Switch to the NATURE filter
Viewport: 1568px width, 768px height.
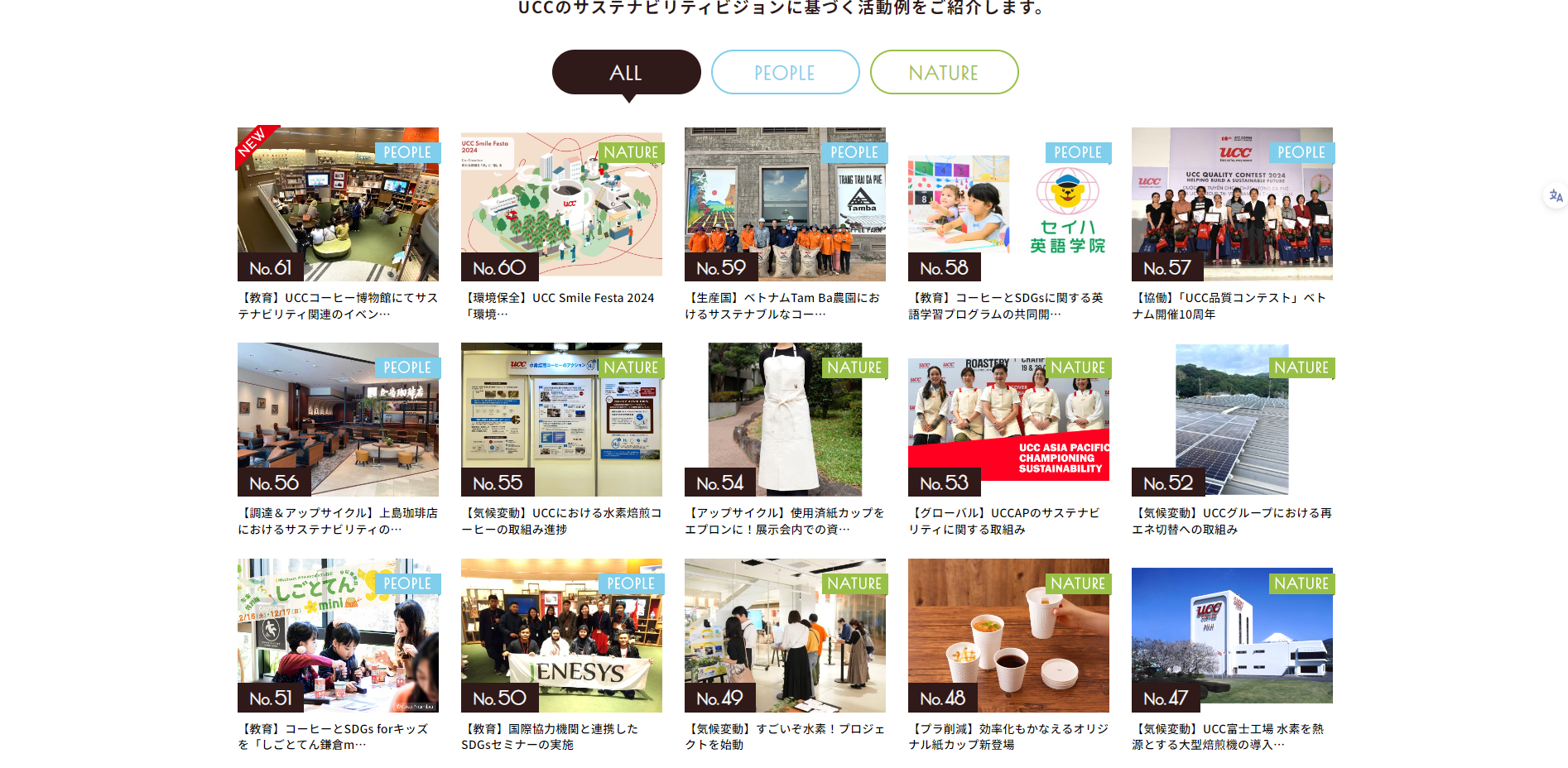944,73
